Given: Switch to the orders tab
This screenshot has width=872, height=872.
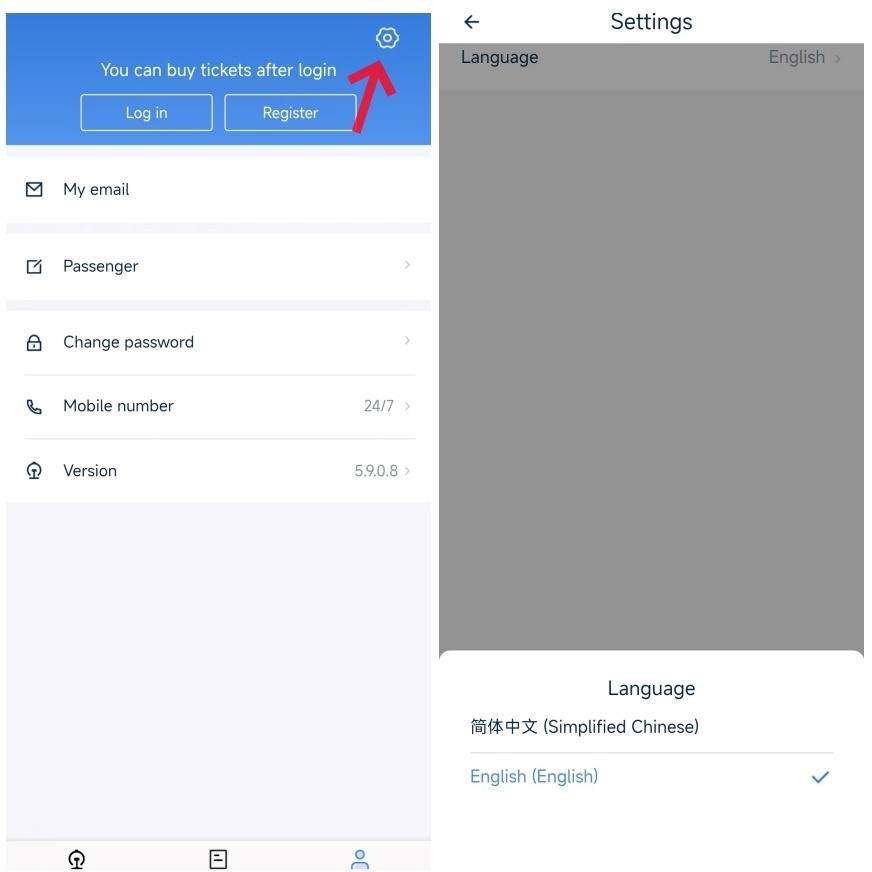Looking at the screenshot, I should (x=218, y=859).
